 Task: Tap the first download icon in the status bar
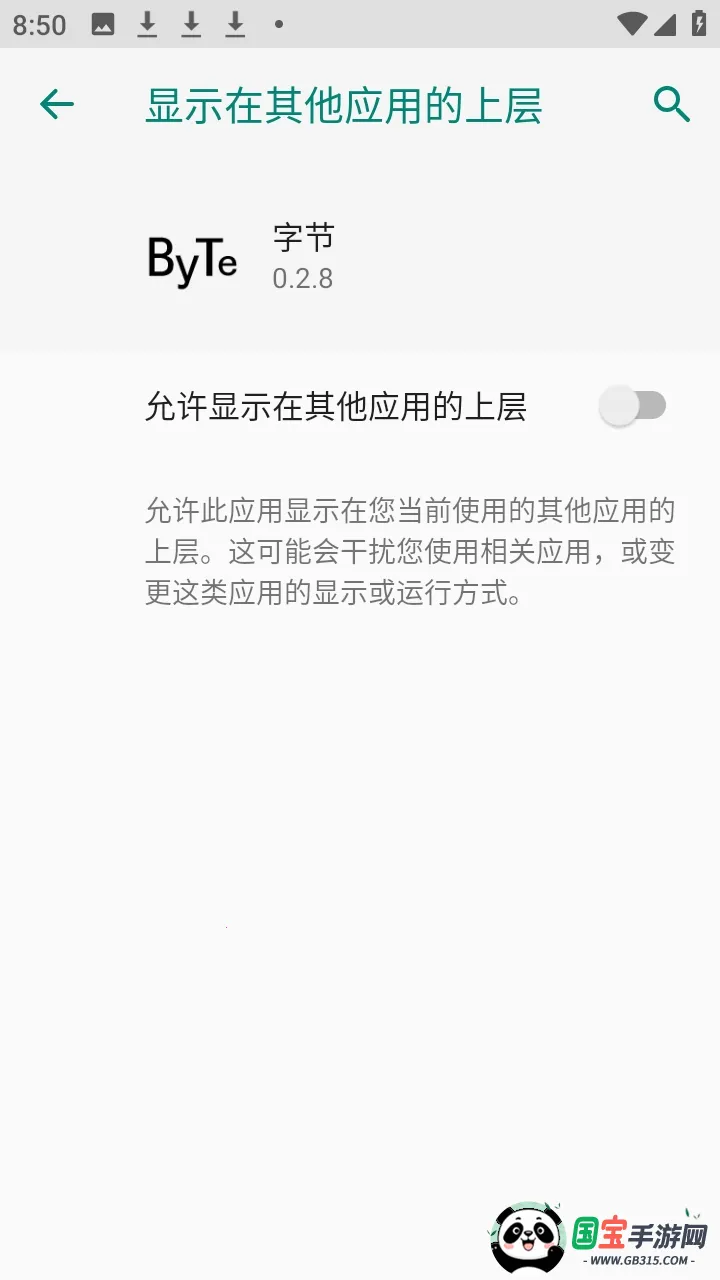147,22
